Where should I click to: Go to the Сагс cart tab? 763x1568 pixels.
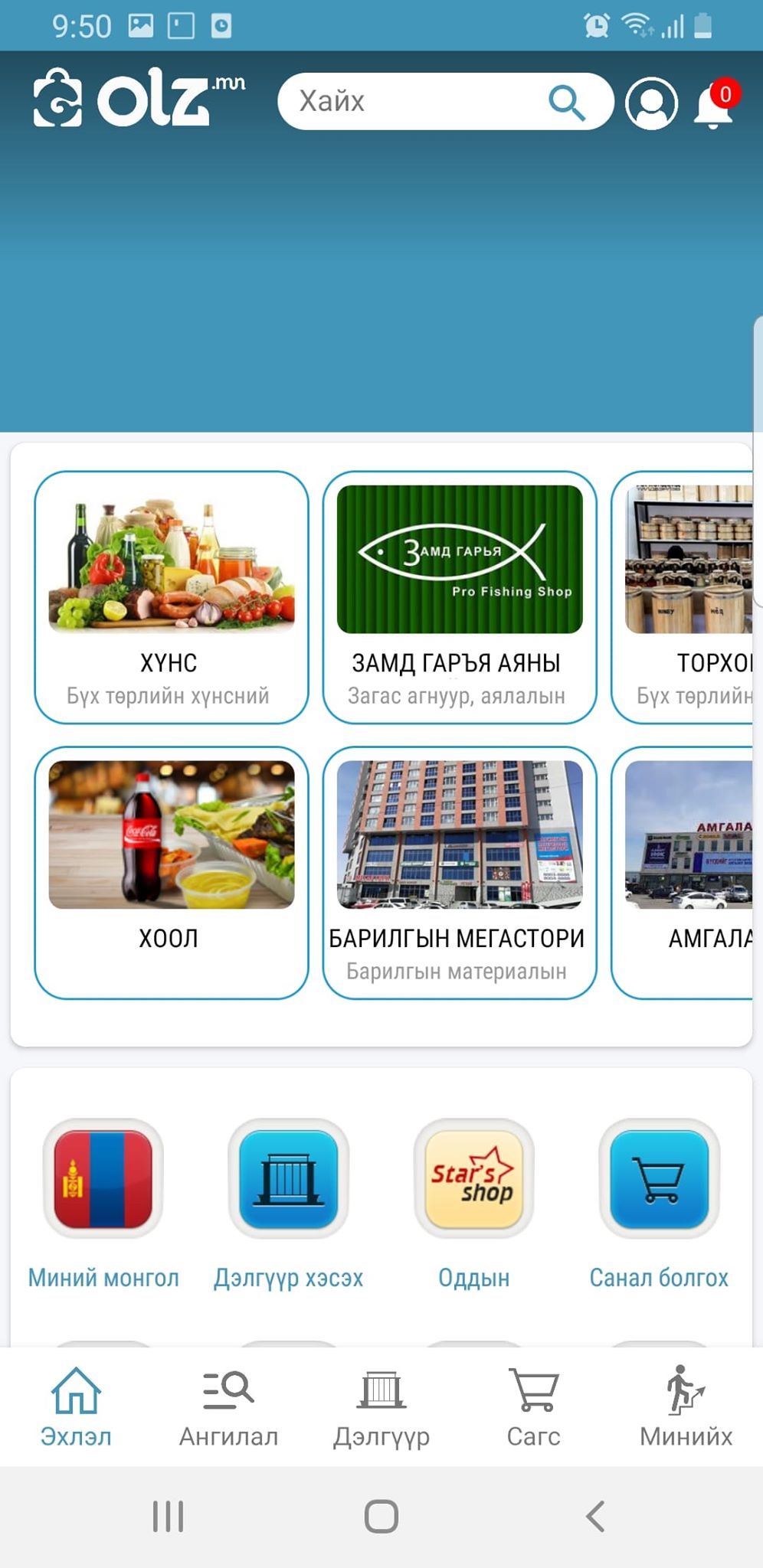[x=533, y=1407]
